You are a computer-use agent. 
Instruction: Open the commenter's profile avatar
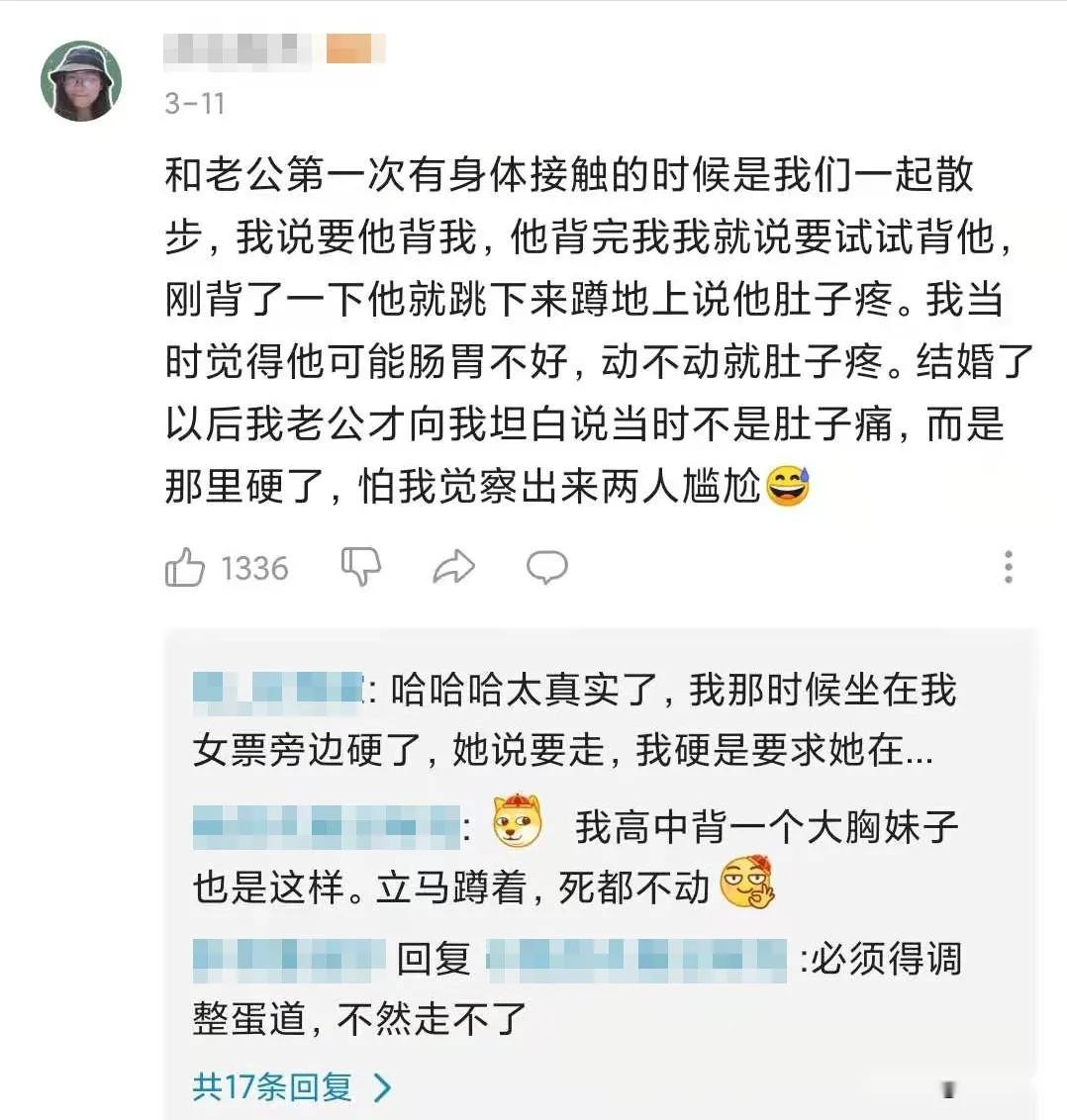pyautogui.click(x=81, y=81)
